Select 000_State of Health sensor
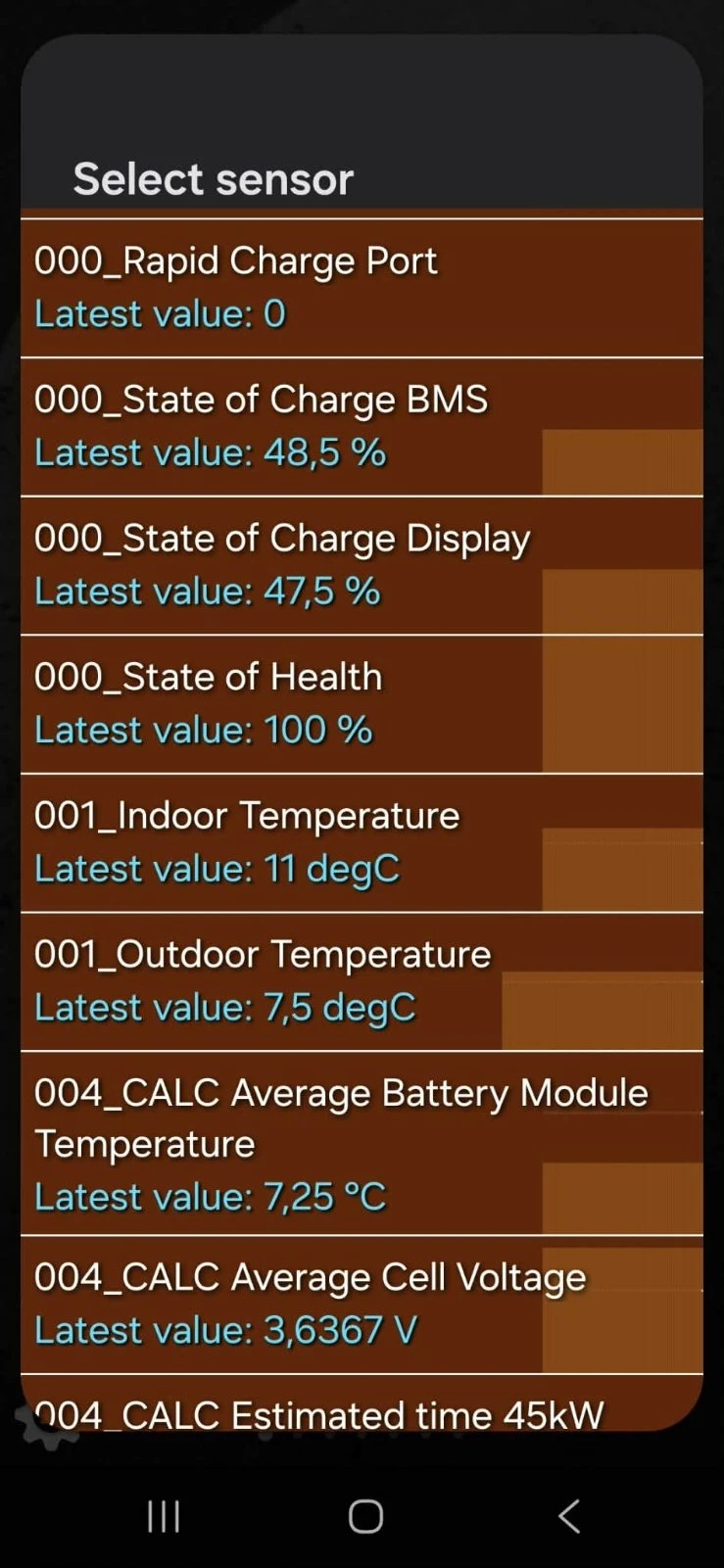Viewport: 724px width, 1568px height. click(x=362, y=705)
